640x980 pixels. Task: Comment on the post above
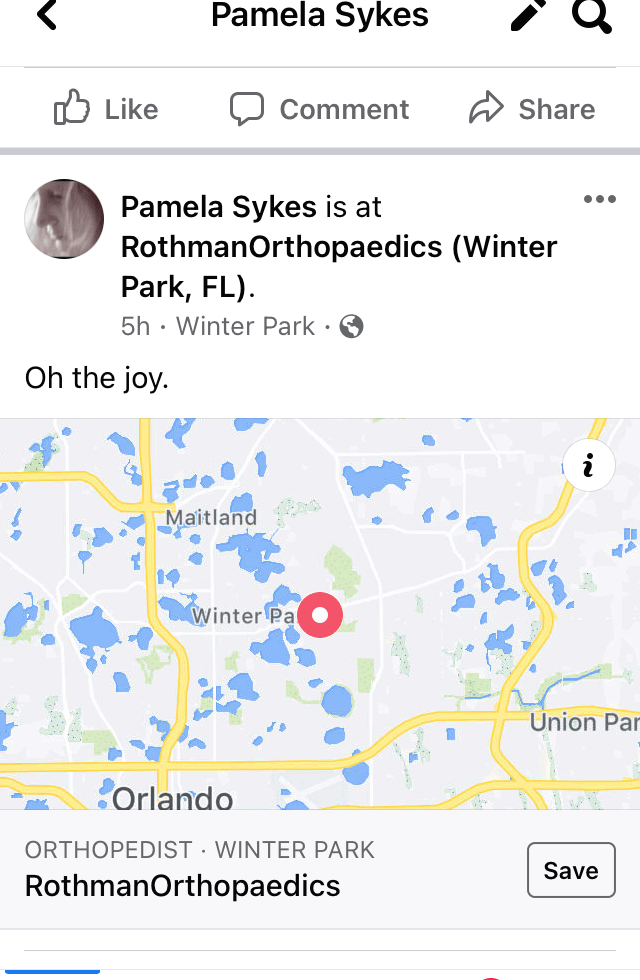(319, 109)
